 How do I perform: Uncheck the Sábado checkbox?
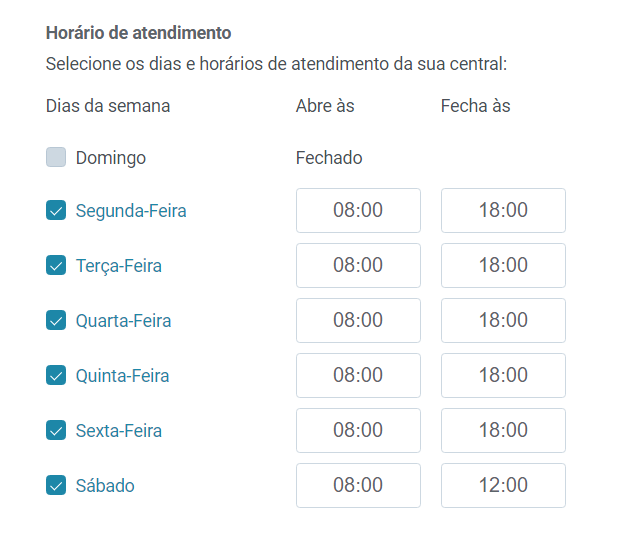click(56, 486)
